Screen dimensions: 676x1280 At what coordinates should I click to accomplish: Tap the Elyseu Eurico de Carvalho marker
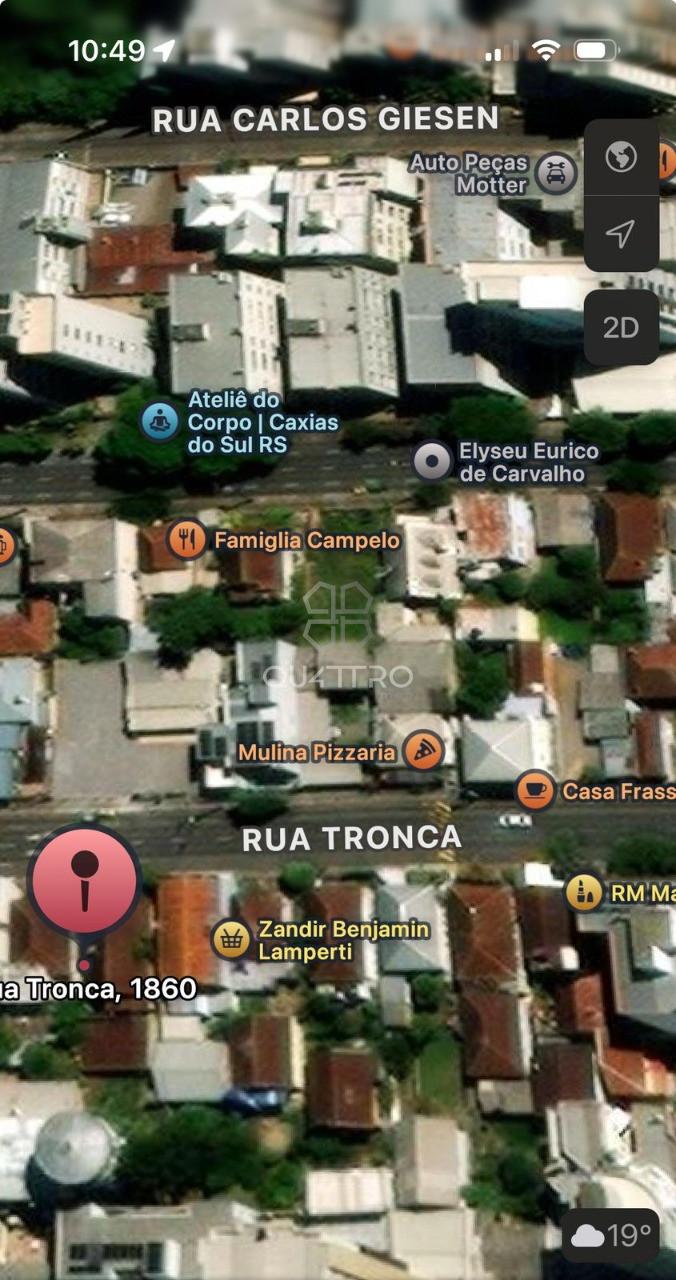[x=432, y=461]
